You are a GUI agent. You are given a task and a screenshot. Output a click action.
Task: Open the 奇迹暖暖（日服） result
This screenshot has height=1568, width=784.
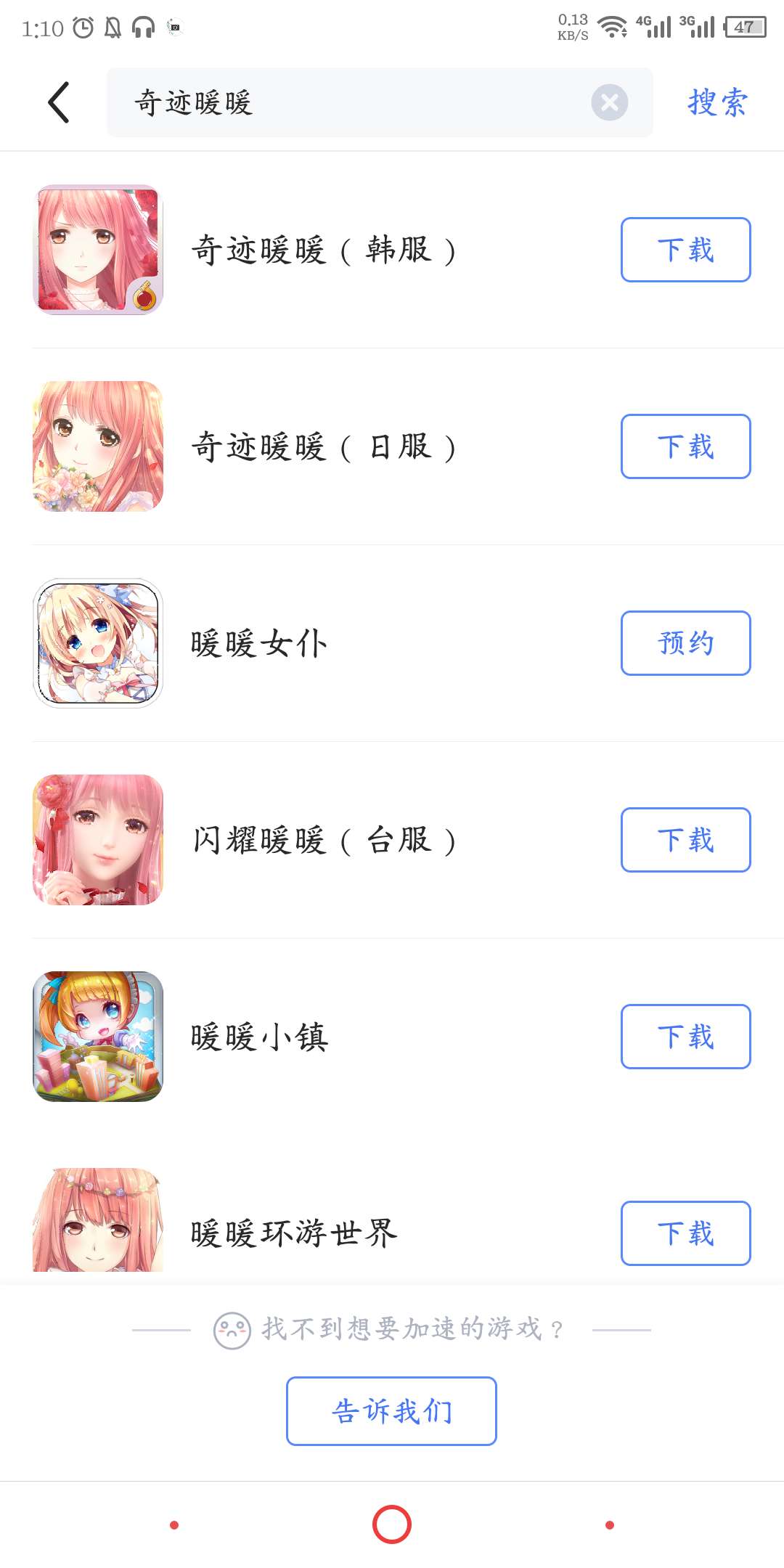pyautogui.click(x=323, y=447)
